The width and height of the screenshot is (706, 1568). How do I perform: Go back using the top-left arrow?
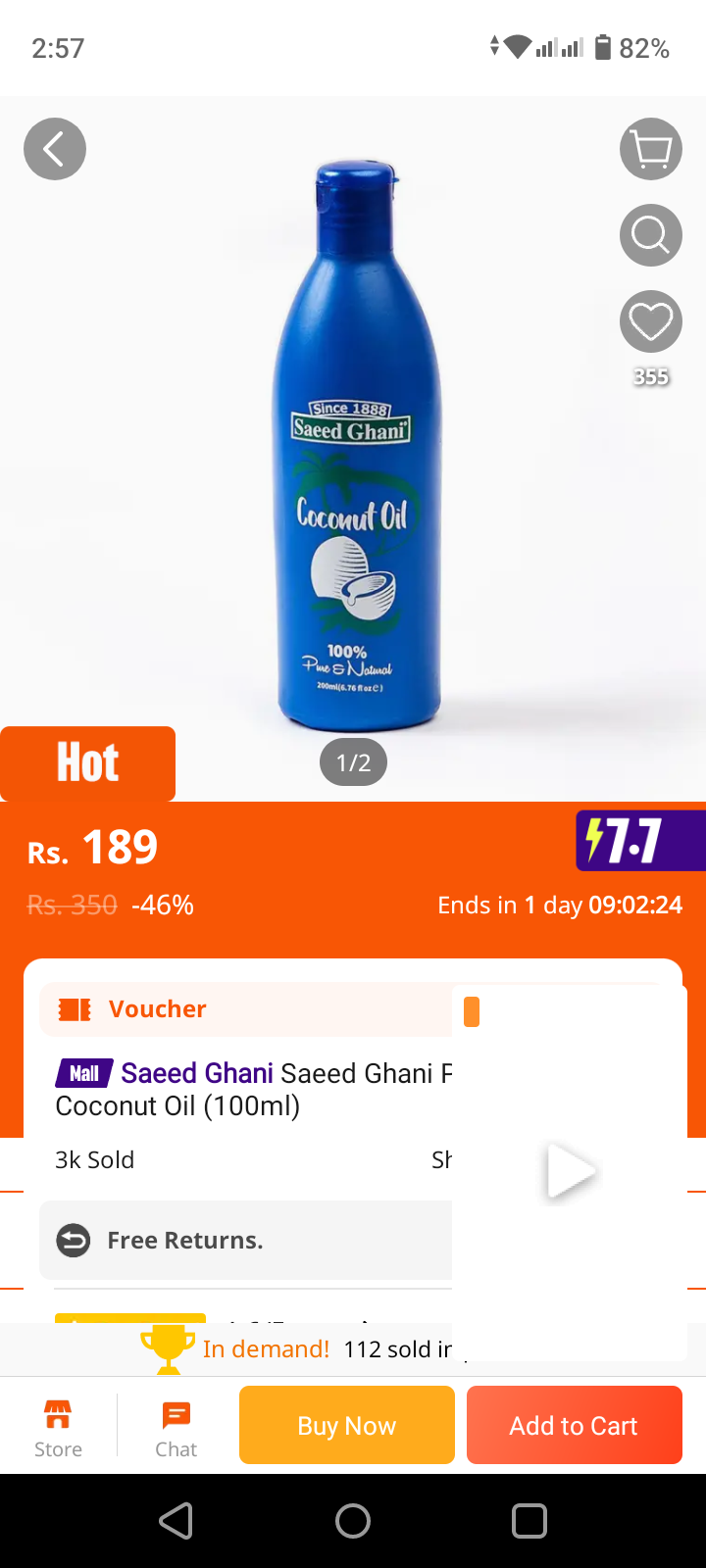(55, 149)
